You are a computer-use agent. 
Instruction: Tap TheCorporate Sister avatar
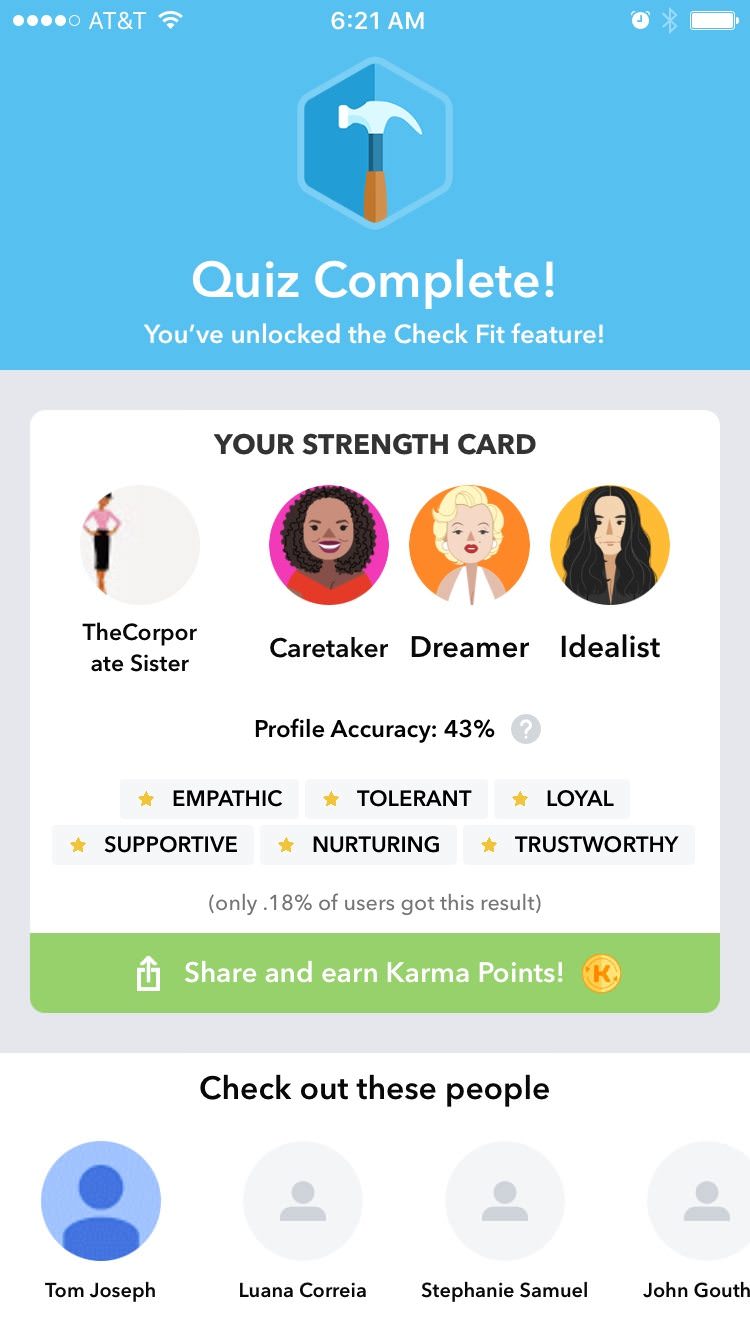140,545
